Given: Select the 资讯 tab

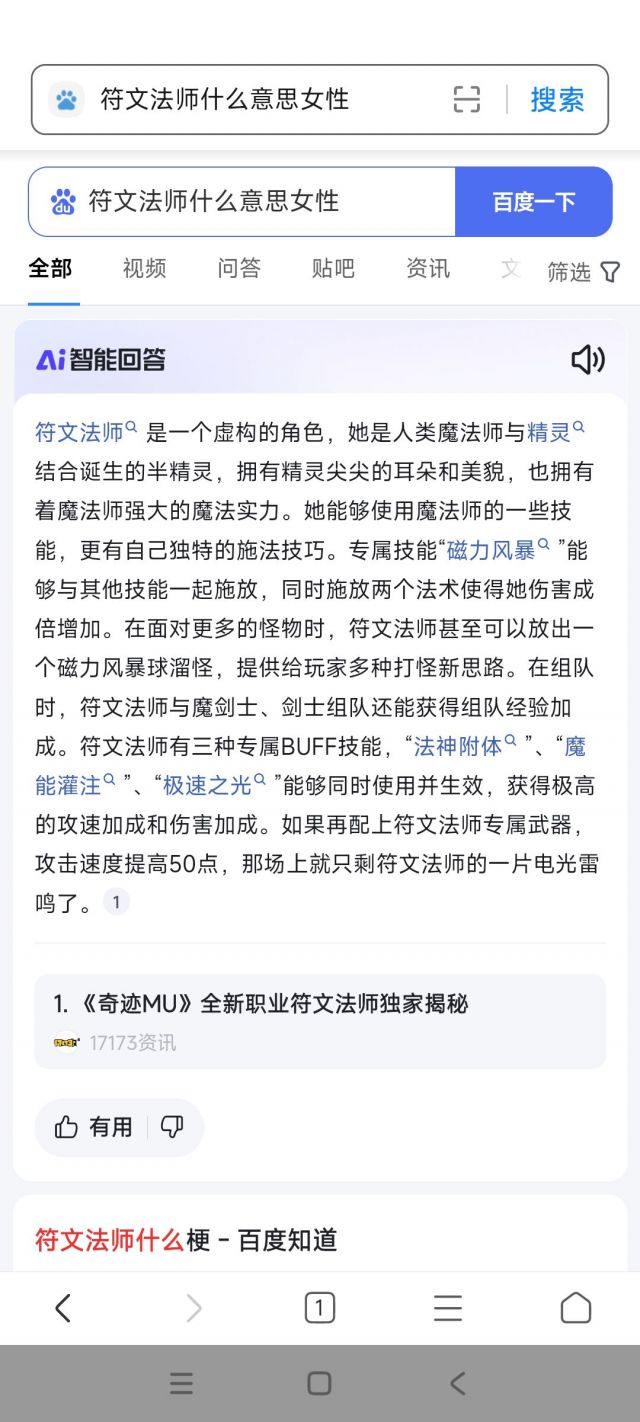Looking at the screenshot, I should [428, 268].
